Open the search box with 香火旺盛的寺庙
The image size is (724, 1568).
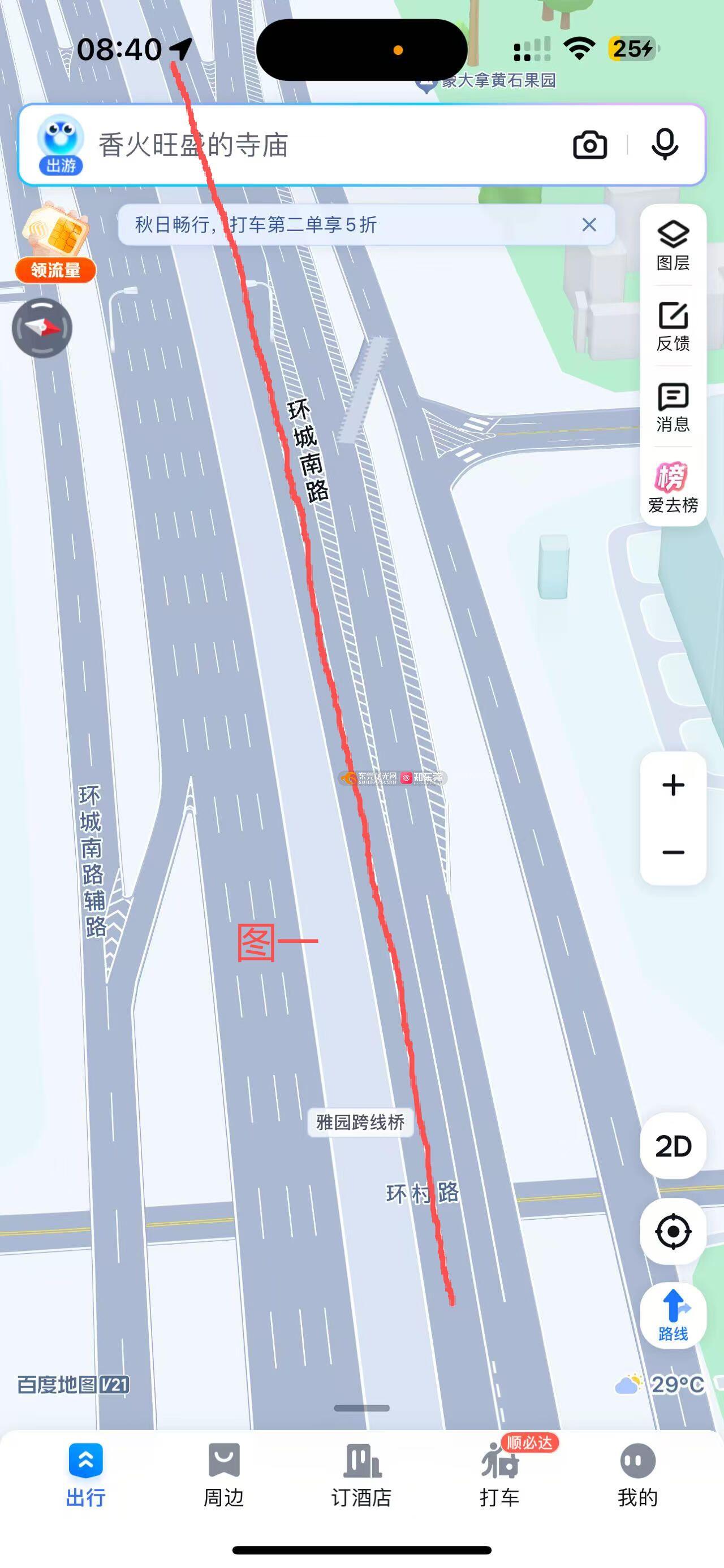(x=304, y=145)
